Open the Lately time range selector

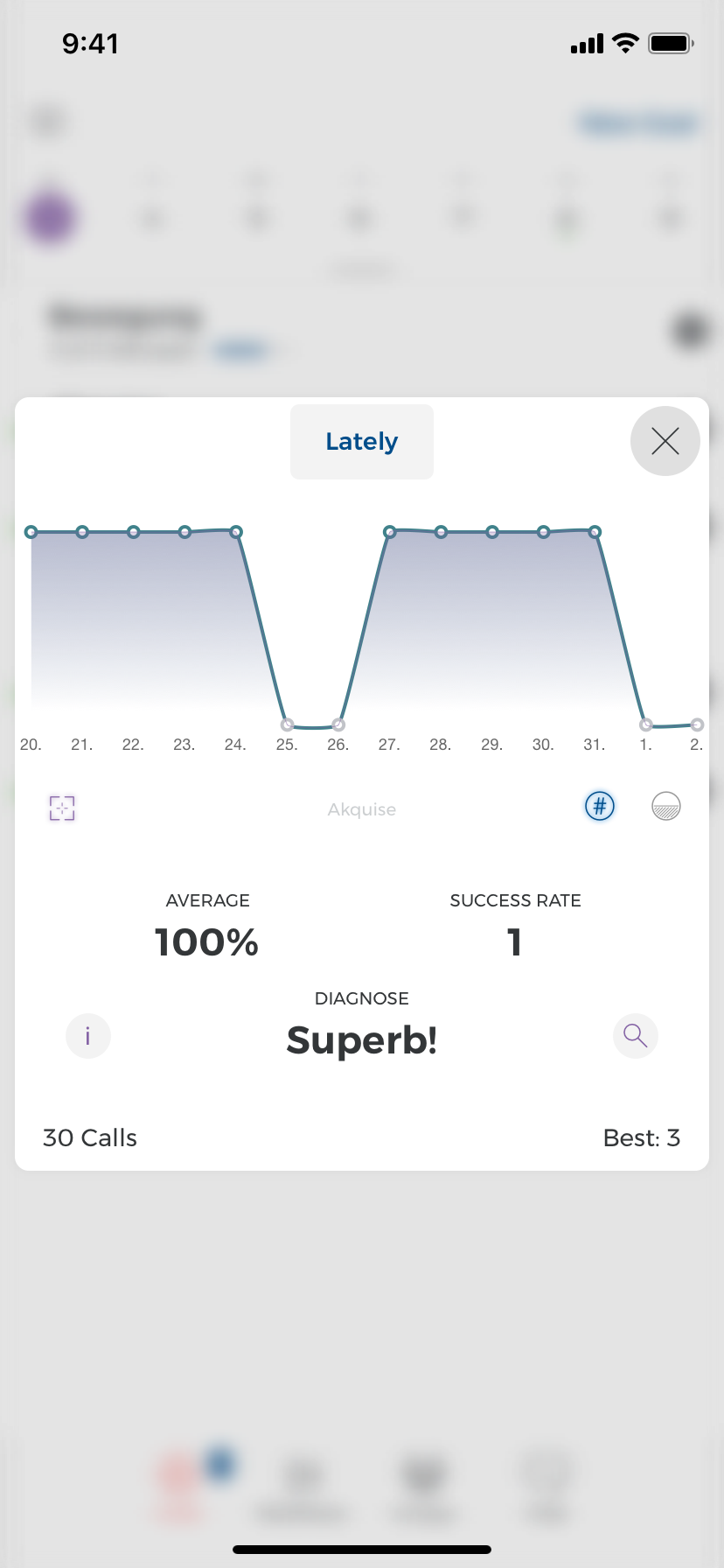point(361,441)
